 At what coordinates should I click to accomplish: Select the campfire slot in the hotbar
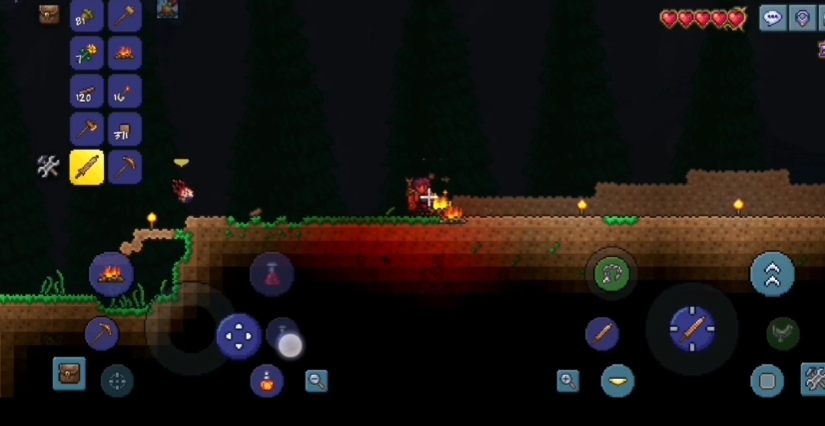[x=125, y=53]
